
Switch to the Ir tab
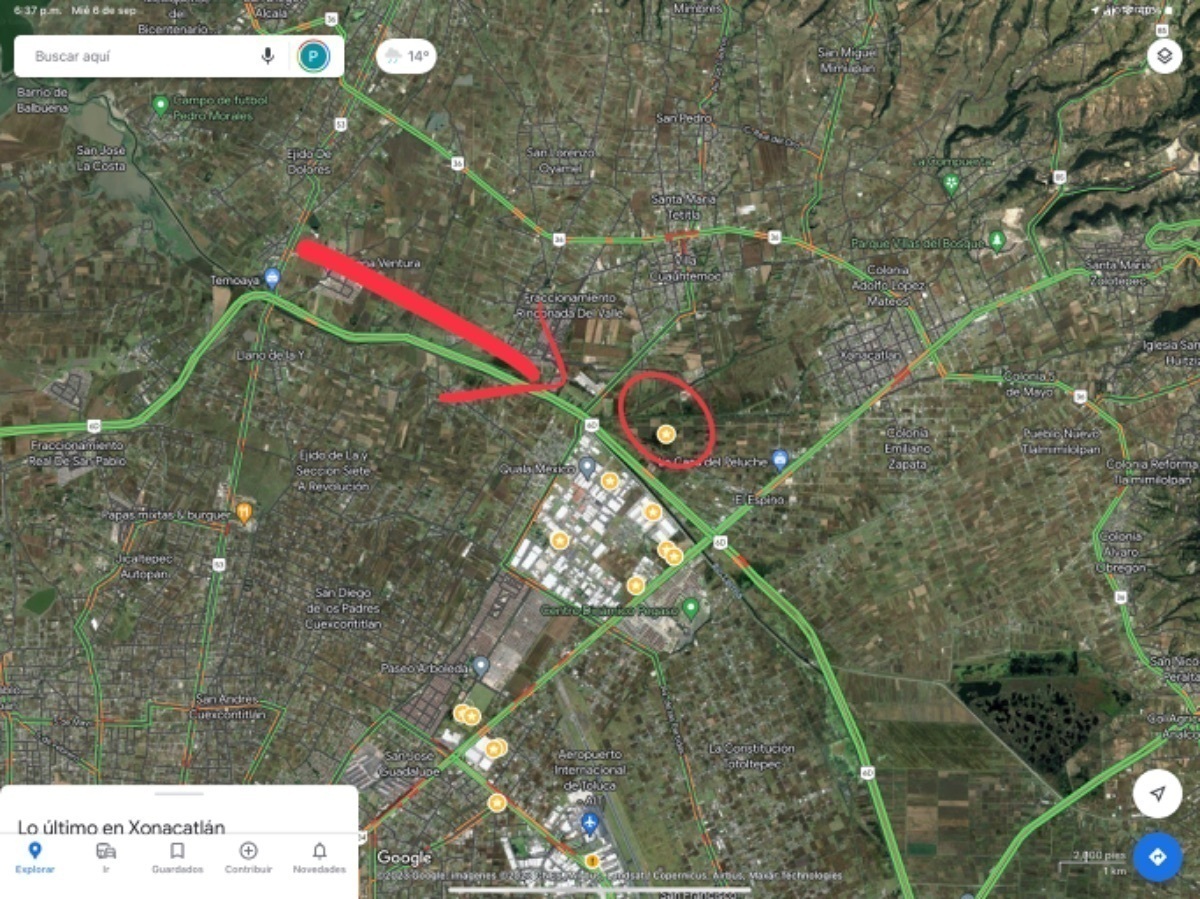[106, 857]
